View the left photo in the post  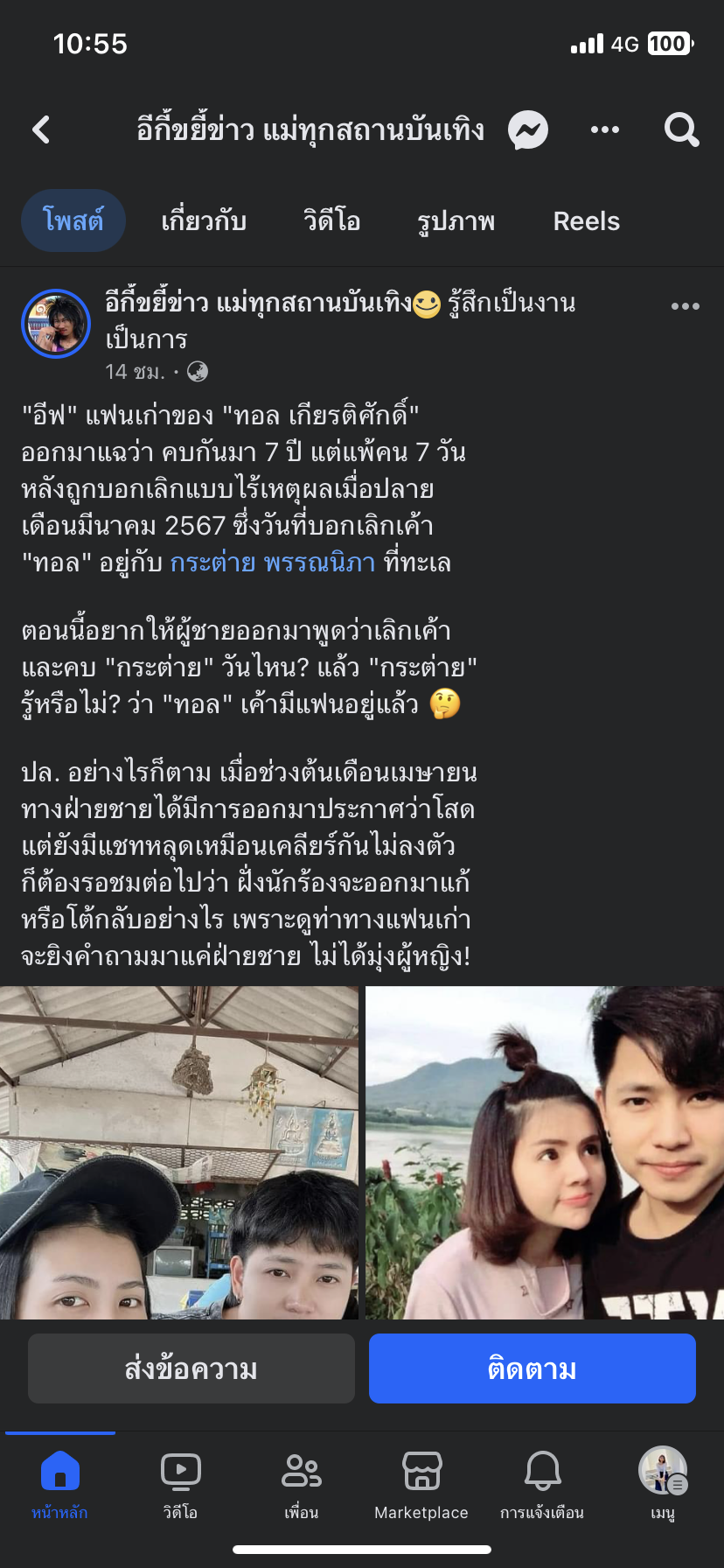179,1151
